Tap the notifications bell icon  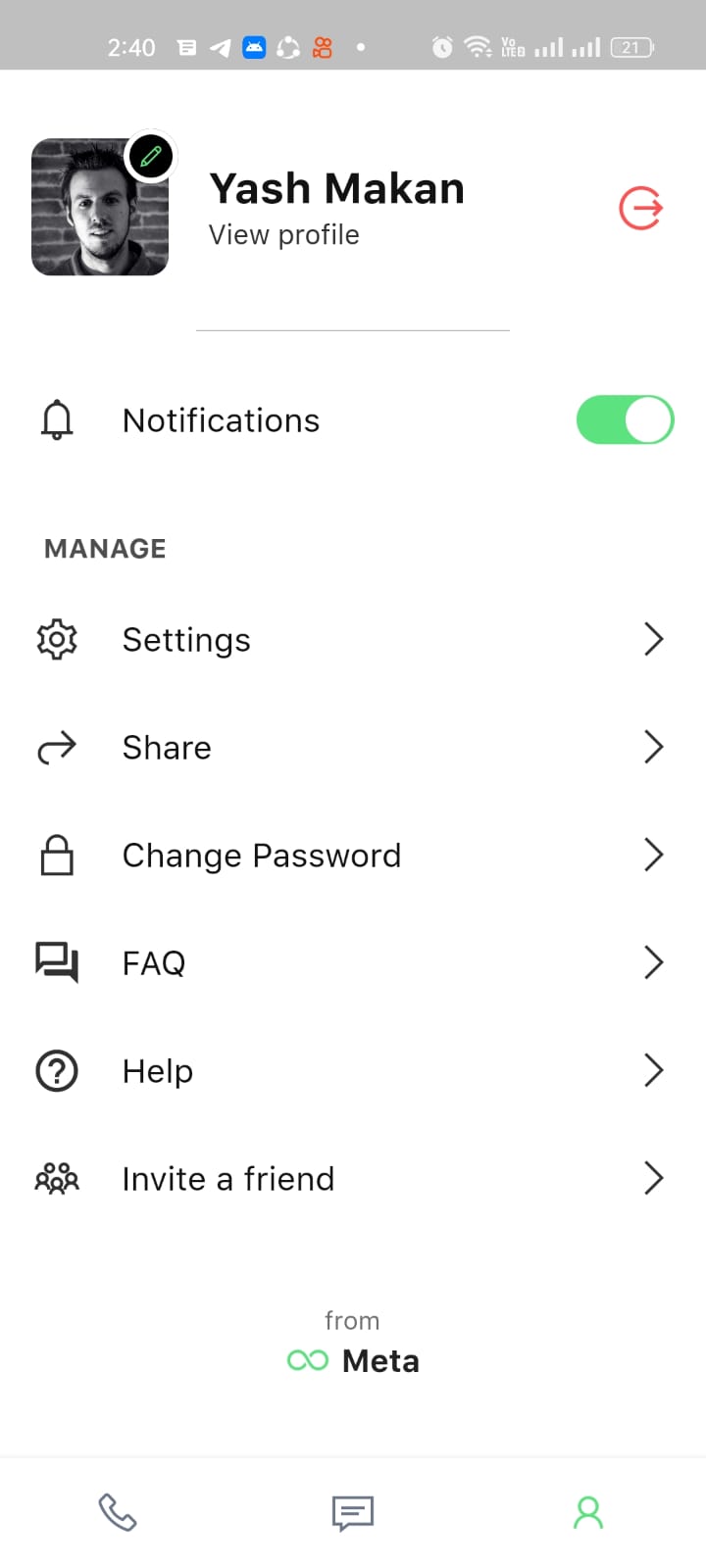click(x=57, y=419)
